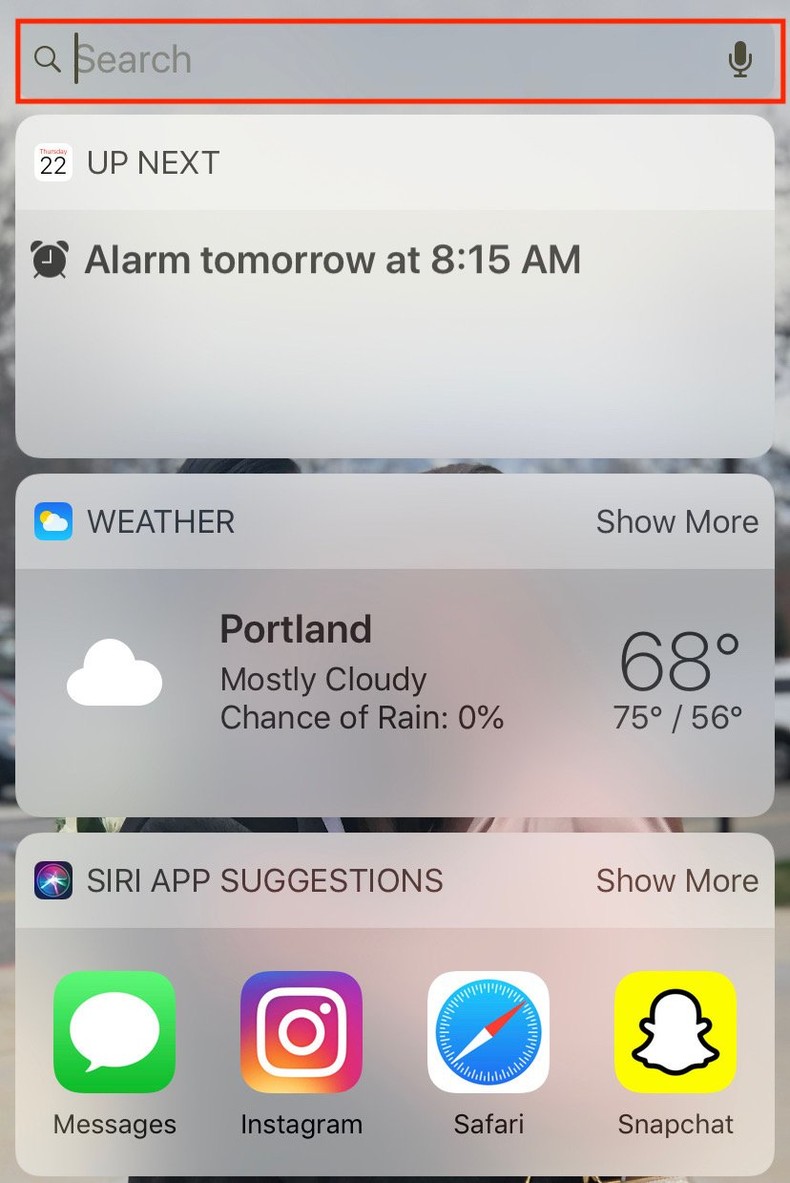Tap the Search field

click(x=380, y=60)
